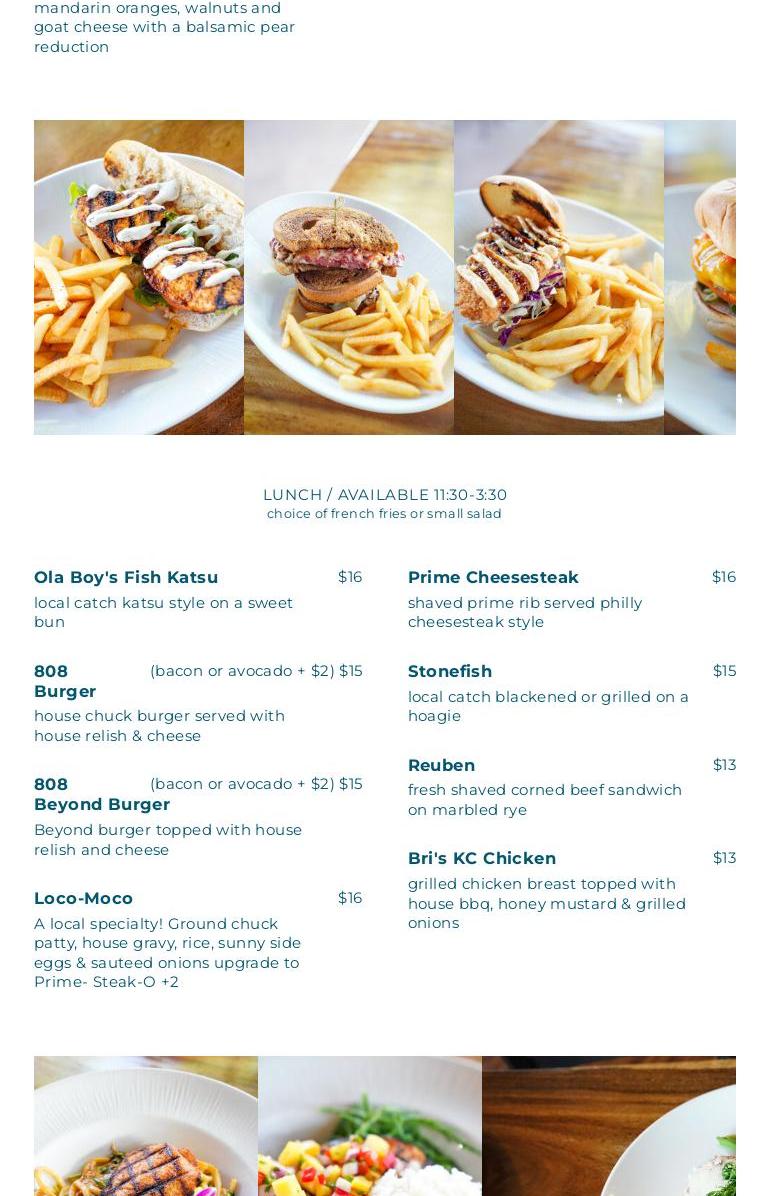
Task: Open the mango salsa and rice photo
Action: [x=370, y=1130]
